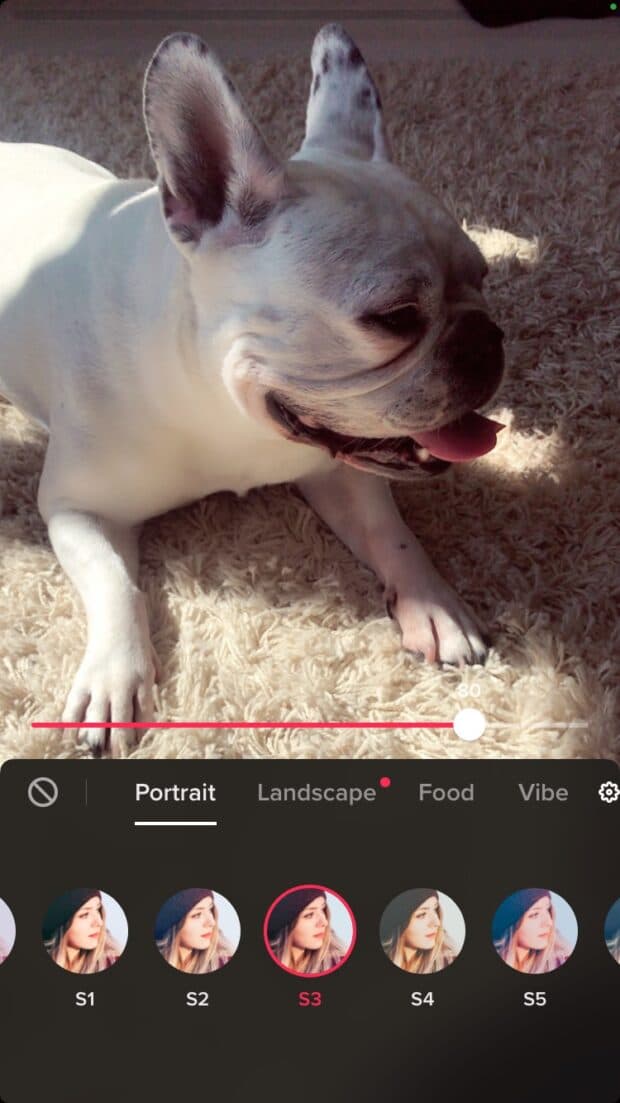Switch to the Food filter tab

446,793
